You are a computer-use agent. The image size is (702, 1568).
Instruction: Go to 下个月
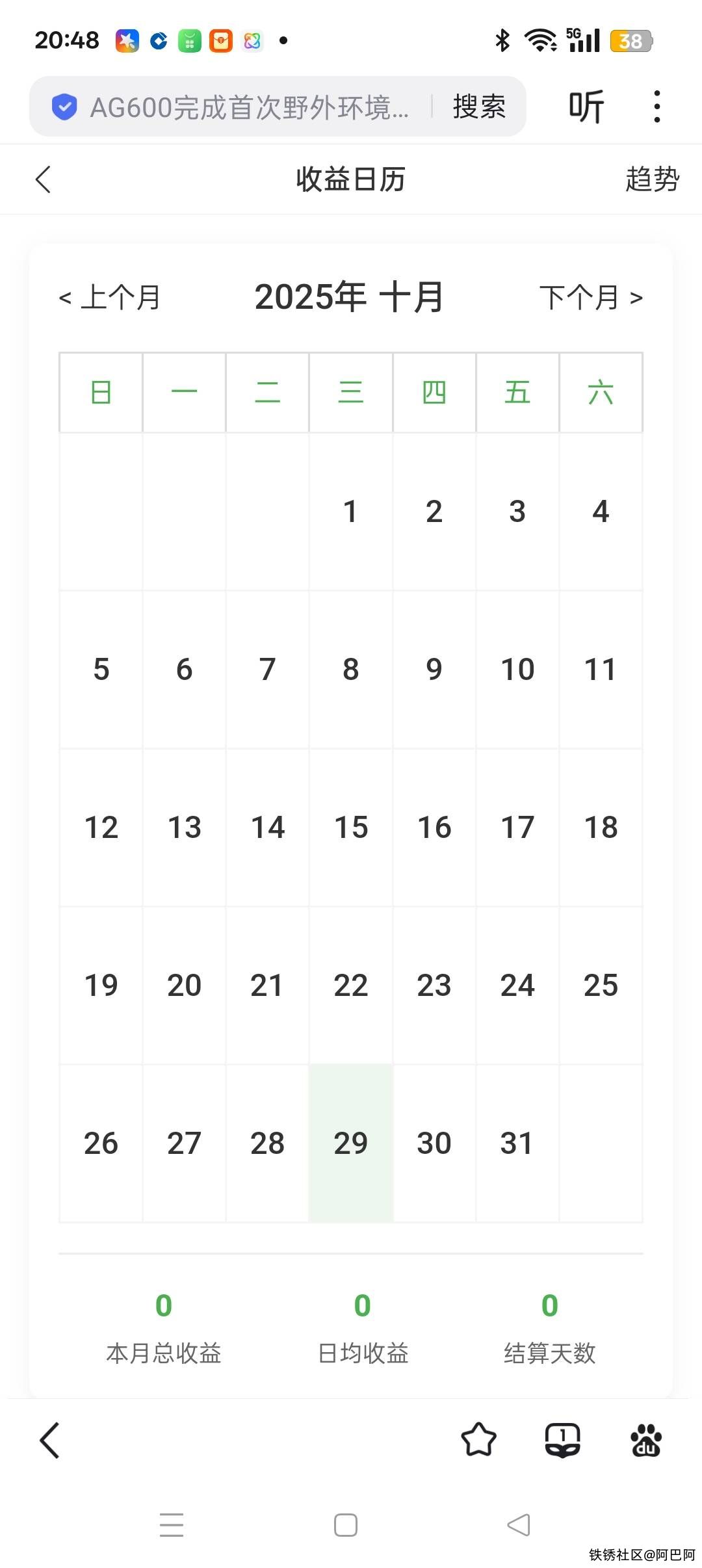(x=591, y=298)
